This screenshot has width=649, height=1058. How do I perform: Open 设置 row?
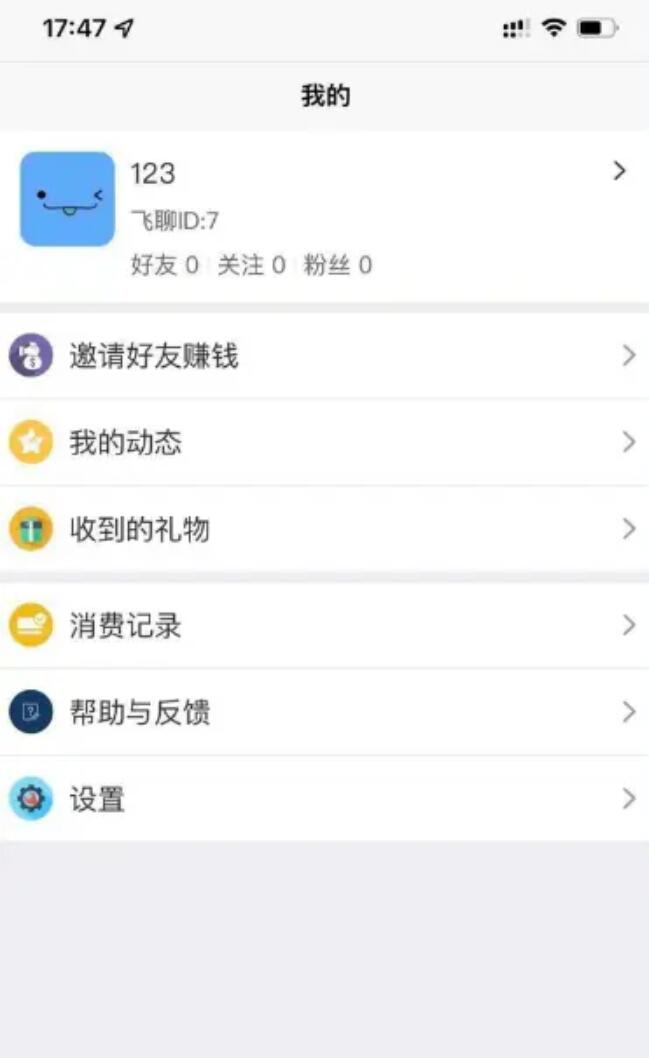pos(324,799)
